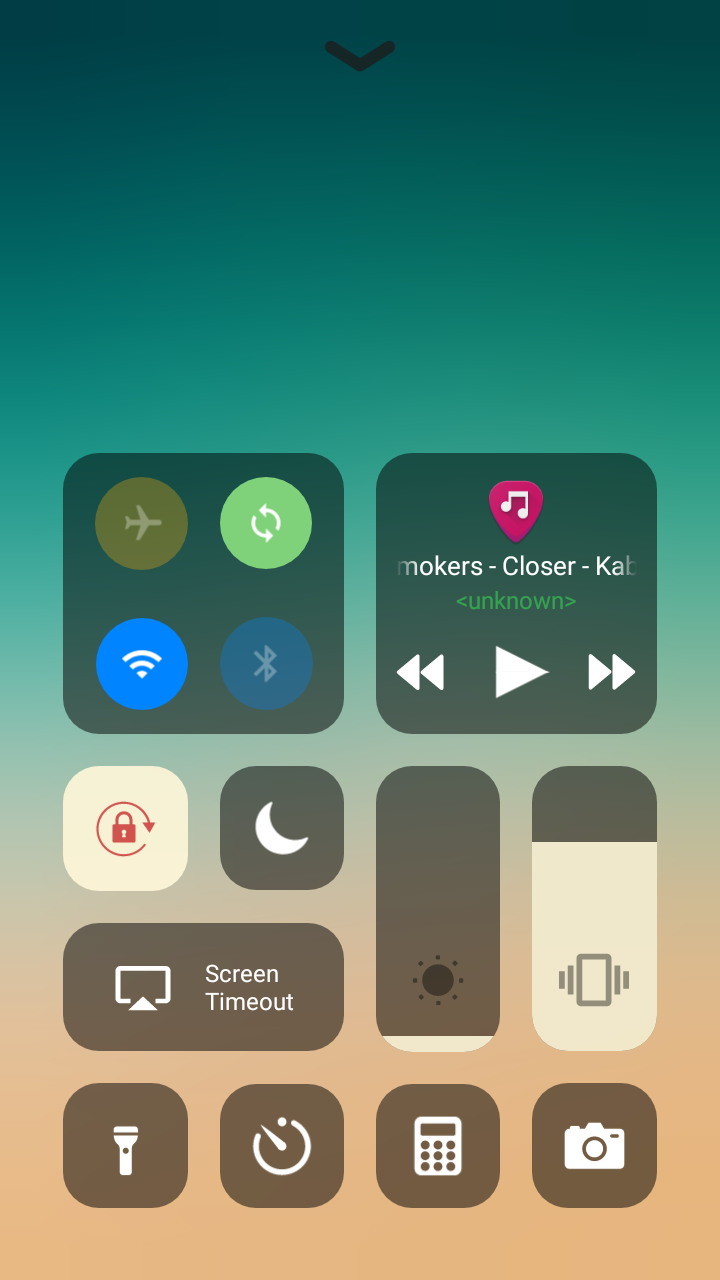This screenshot has height=1280, width=720.
Task: Tap the <unknown> artist label
Action: 516,601
